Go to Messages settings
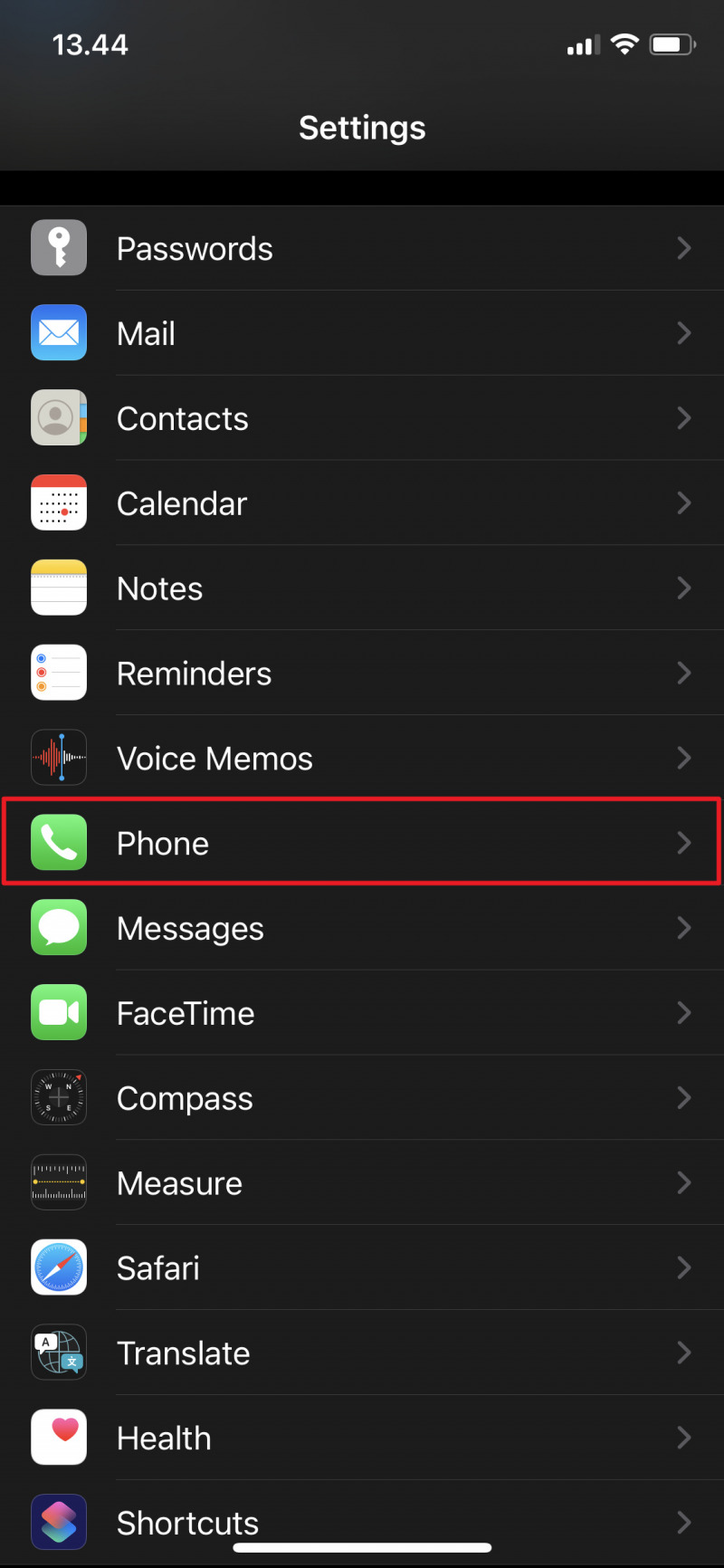The height and width of the screenshot is (1568, 724). click(362, 928)
